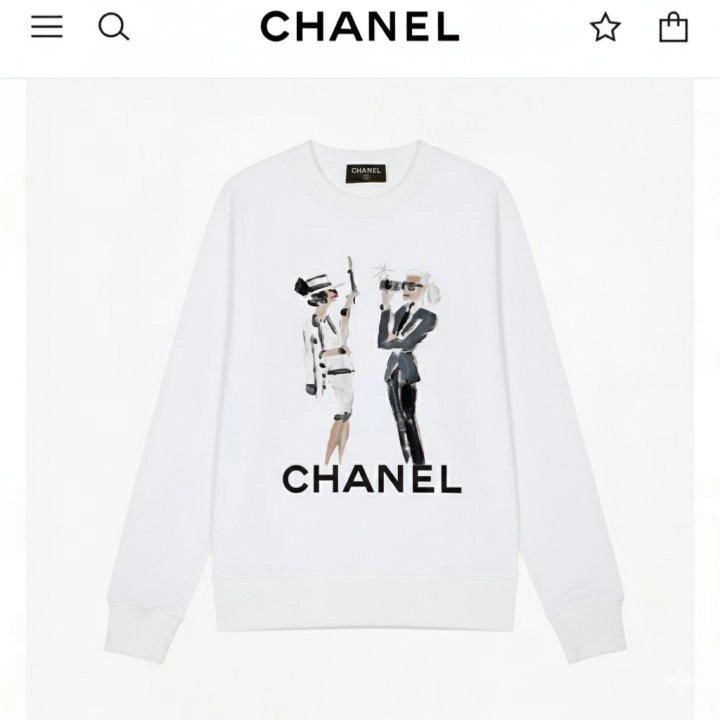This screenshot has height=720, width=720.
Task: View the shopping bag
Action: pos(673,27)
